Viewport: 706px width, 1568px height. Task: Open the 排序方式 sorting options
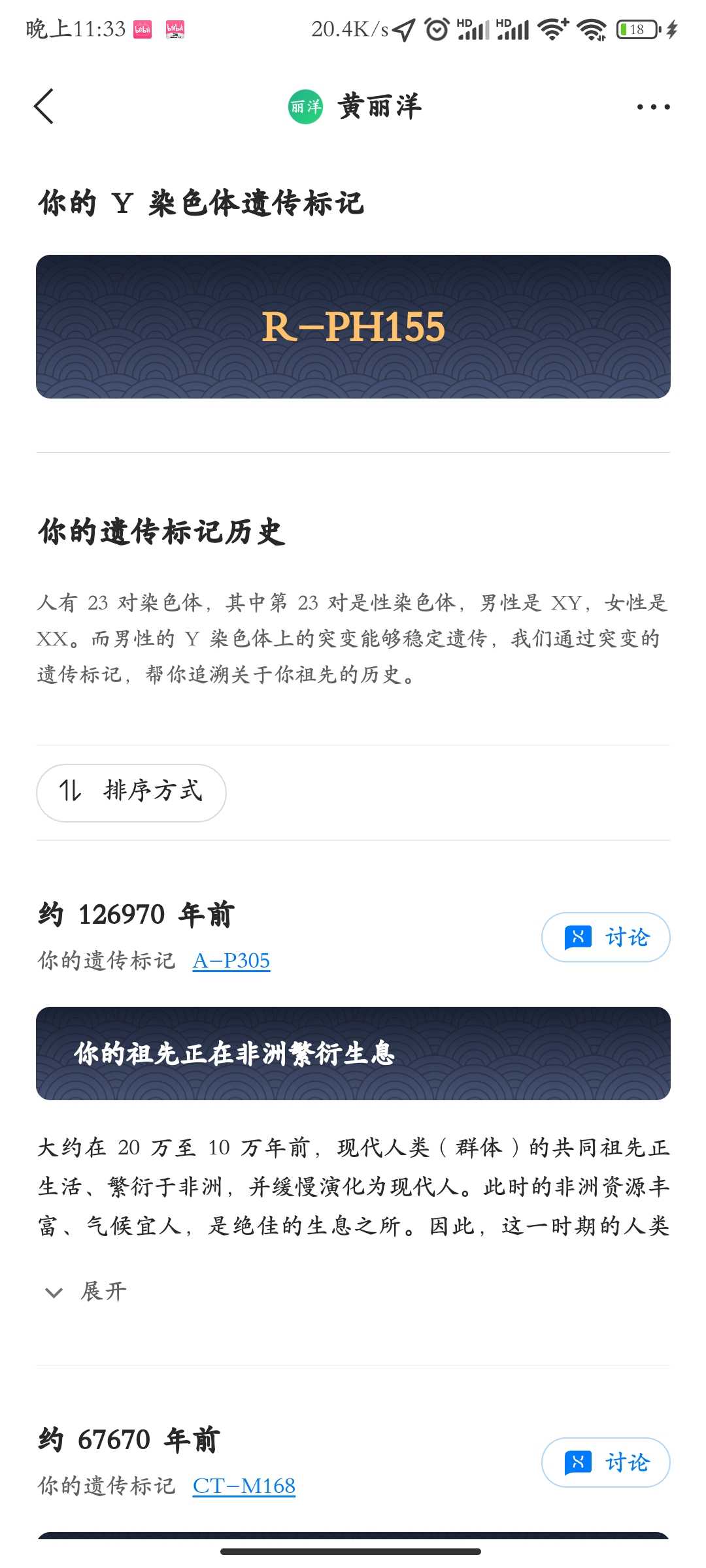coord(131,792)
